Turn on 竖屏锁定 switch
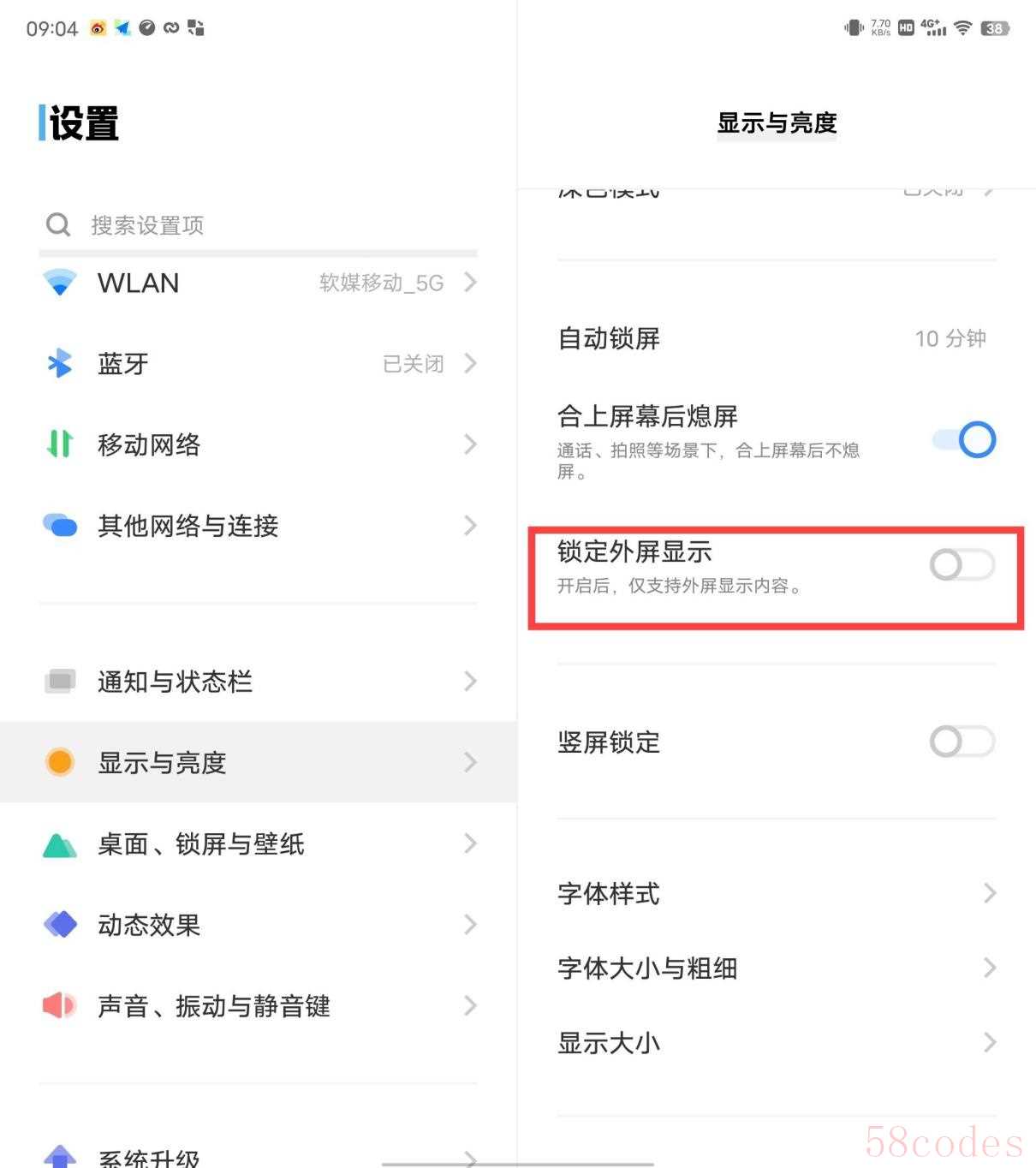This screenshot has height=1168, width=1036. [x=962, y=742]
